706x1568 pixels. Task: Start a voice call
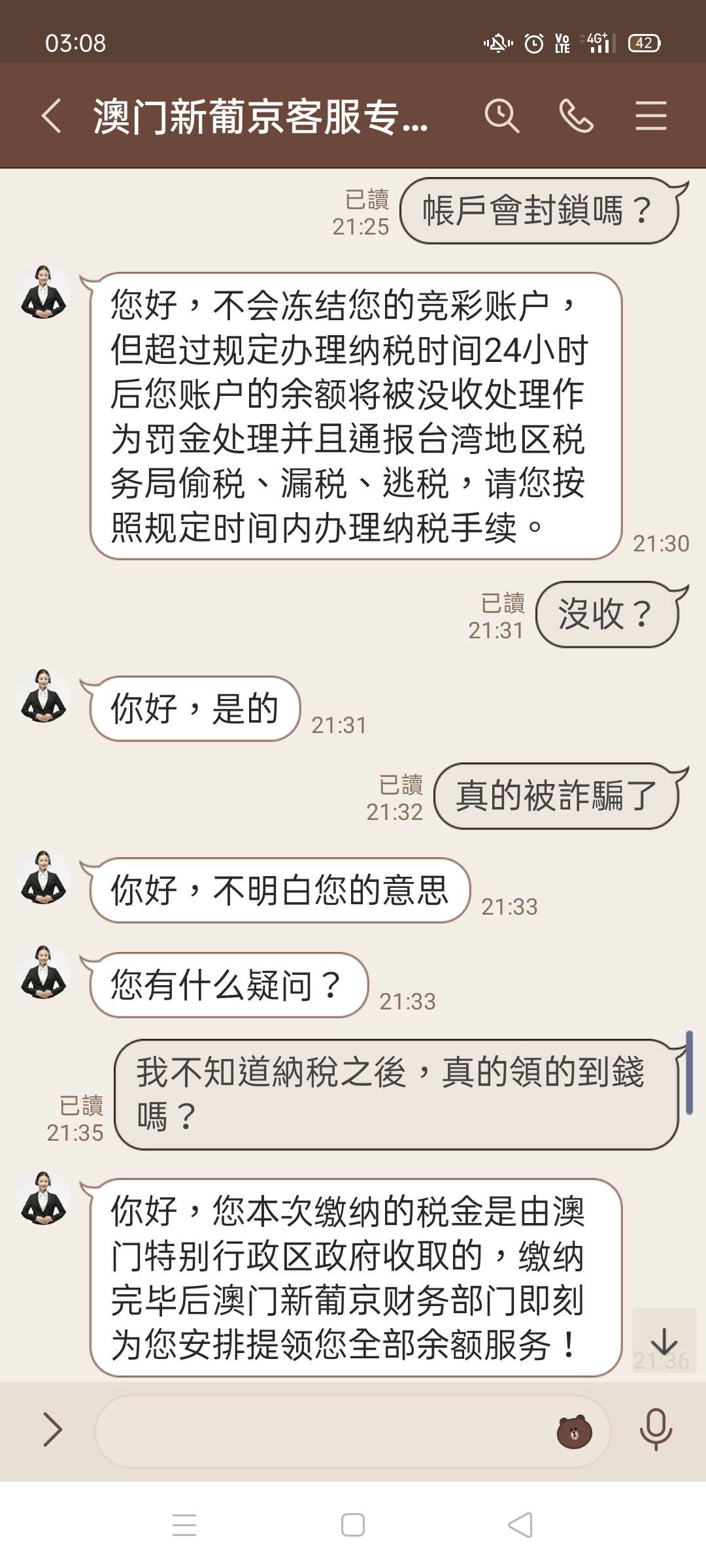[x=577, y=116]
